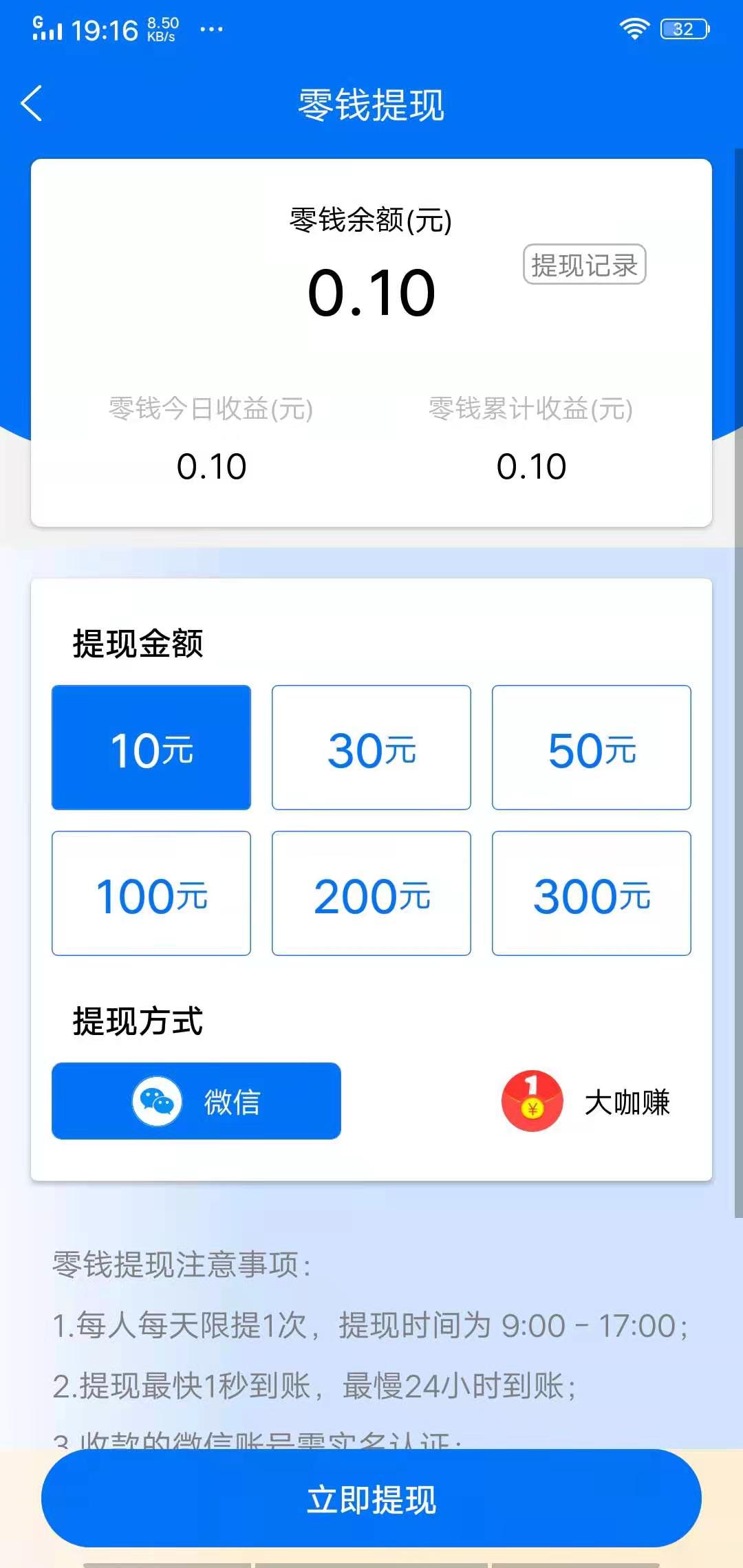
Task: Select the 100元 withdrawal amount
Action: tap(151, 893)
